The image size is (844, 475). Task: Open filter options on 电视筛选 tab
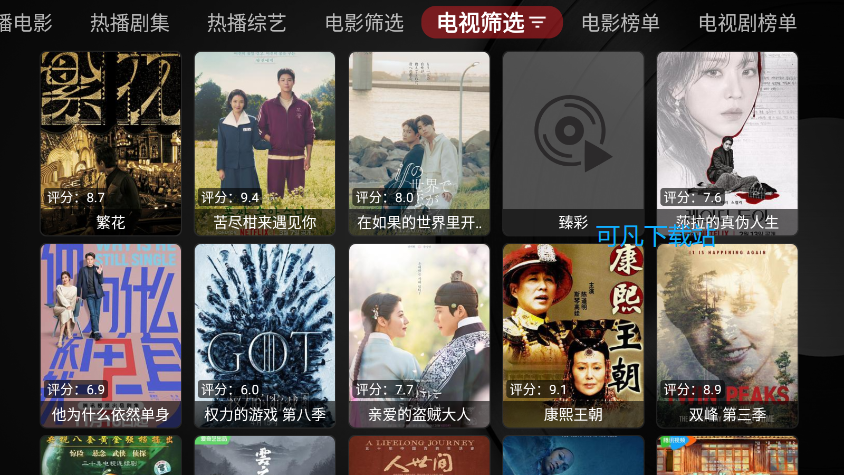click(538, 23)
